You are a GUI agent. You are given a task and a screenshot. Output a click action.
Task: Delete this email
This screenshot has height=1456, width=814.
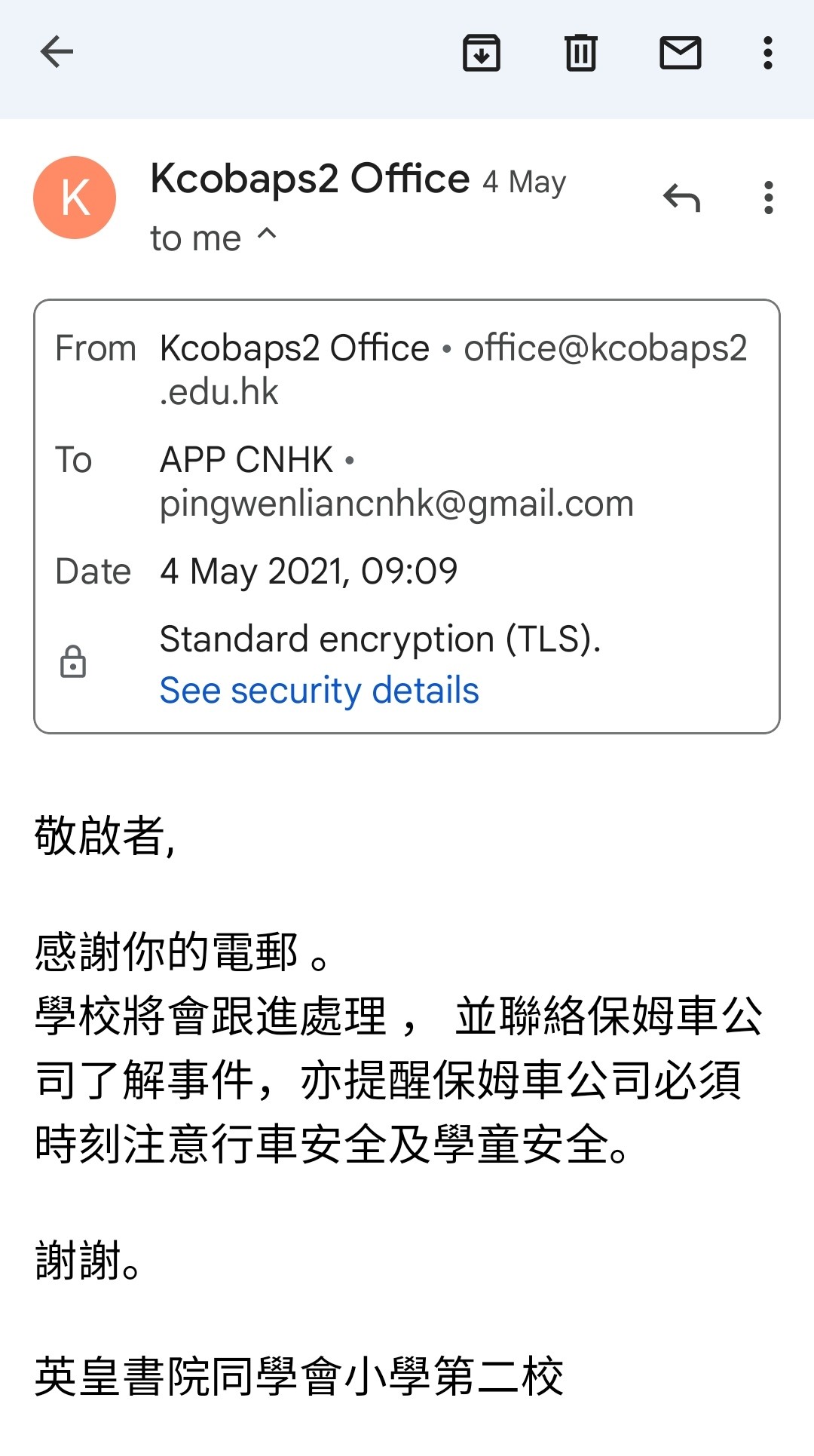click(x=581, y=53)
